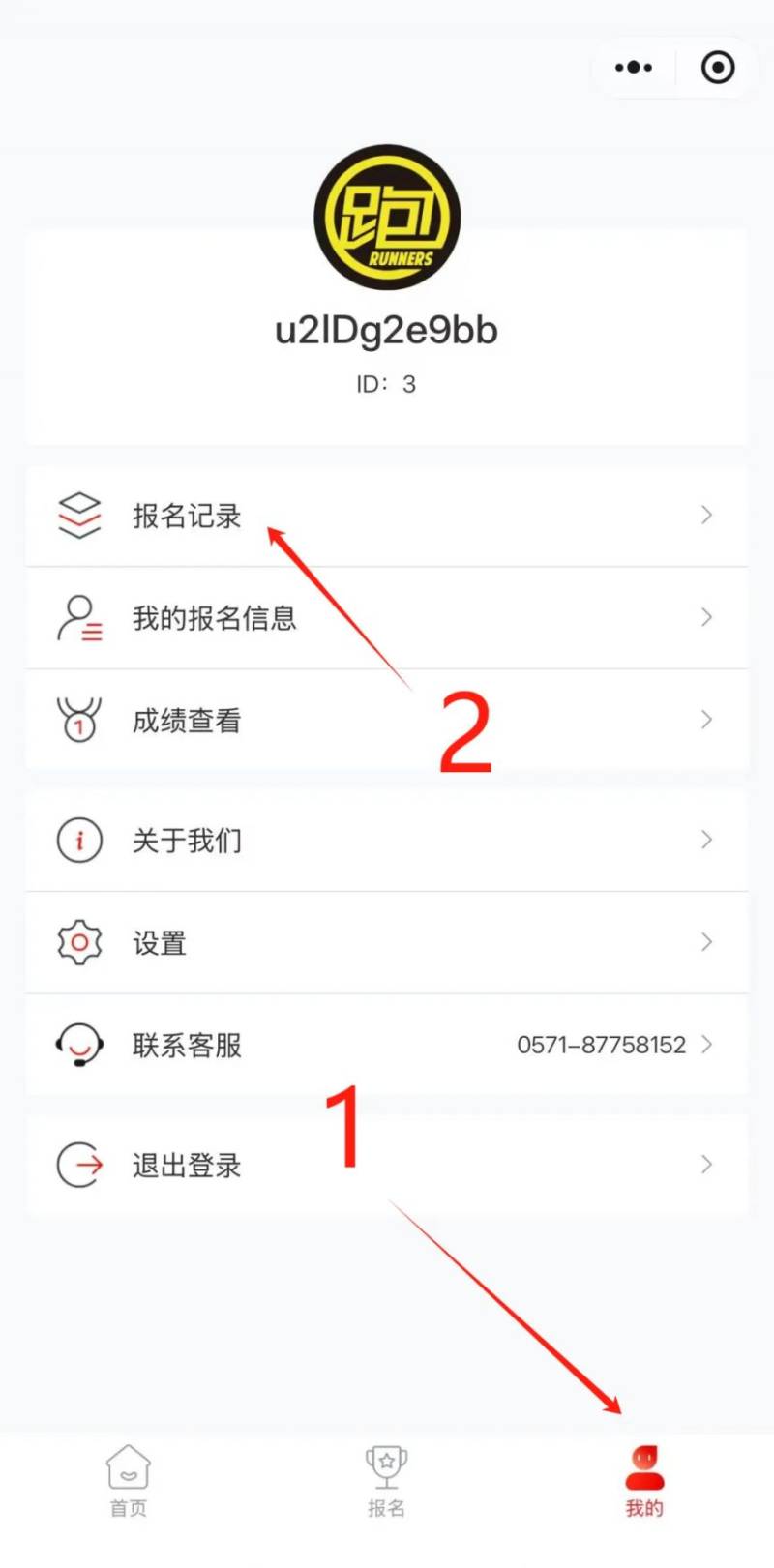Expand the 设置 row chevron
774x1568 pixels.
(x=706, y=943)
